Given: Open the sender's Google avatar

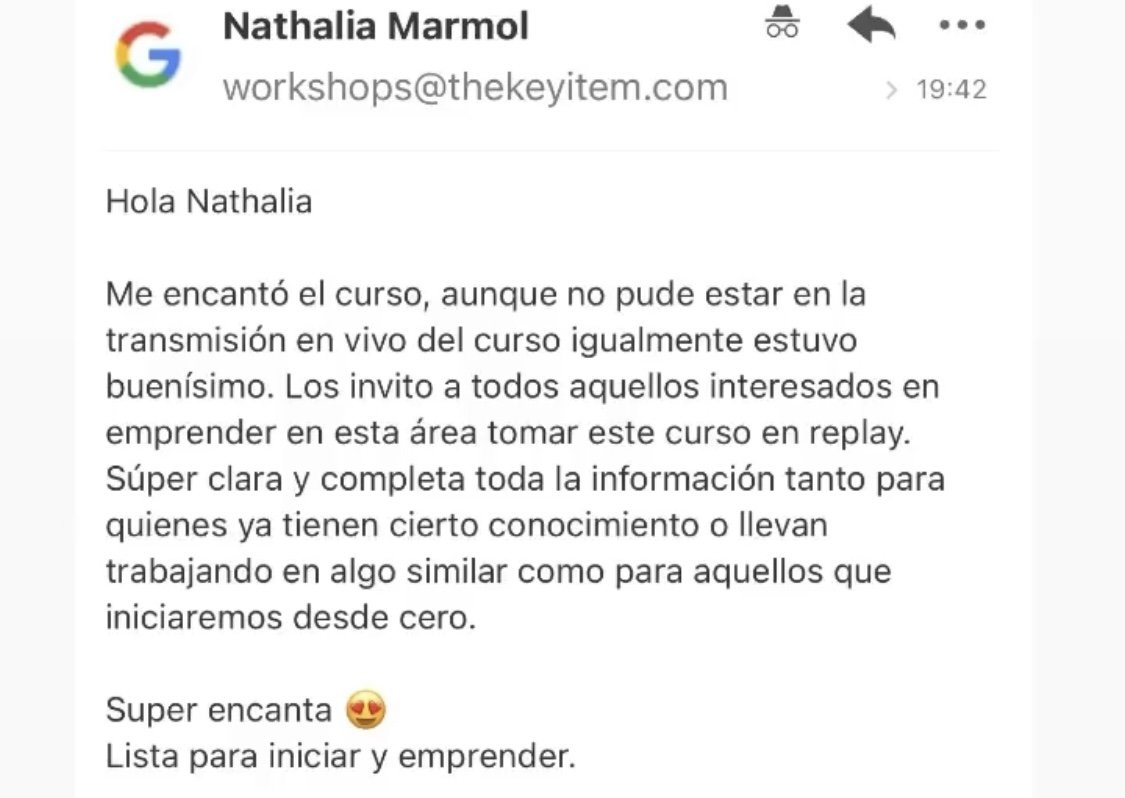Looking at the screenshot, I should point(149,55).
